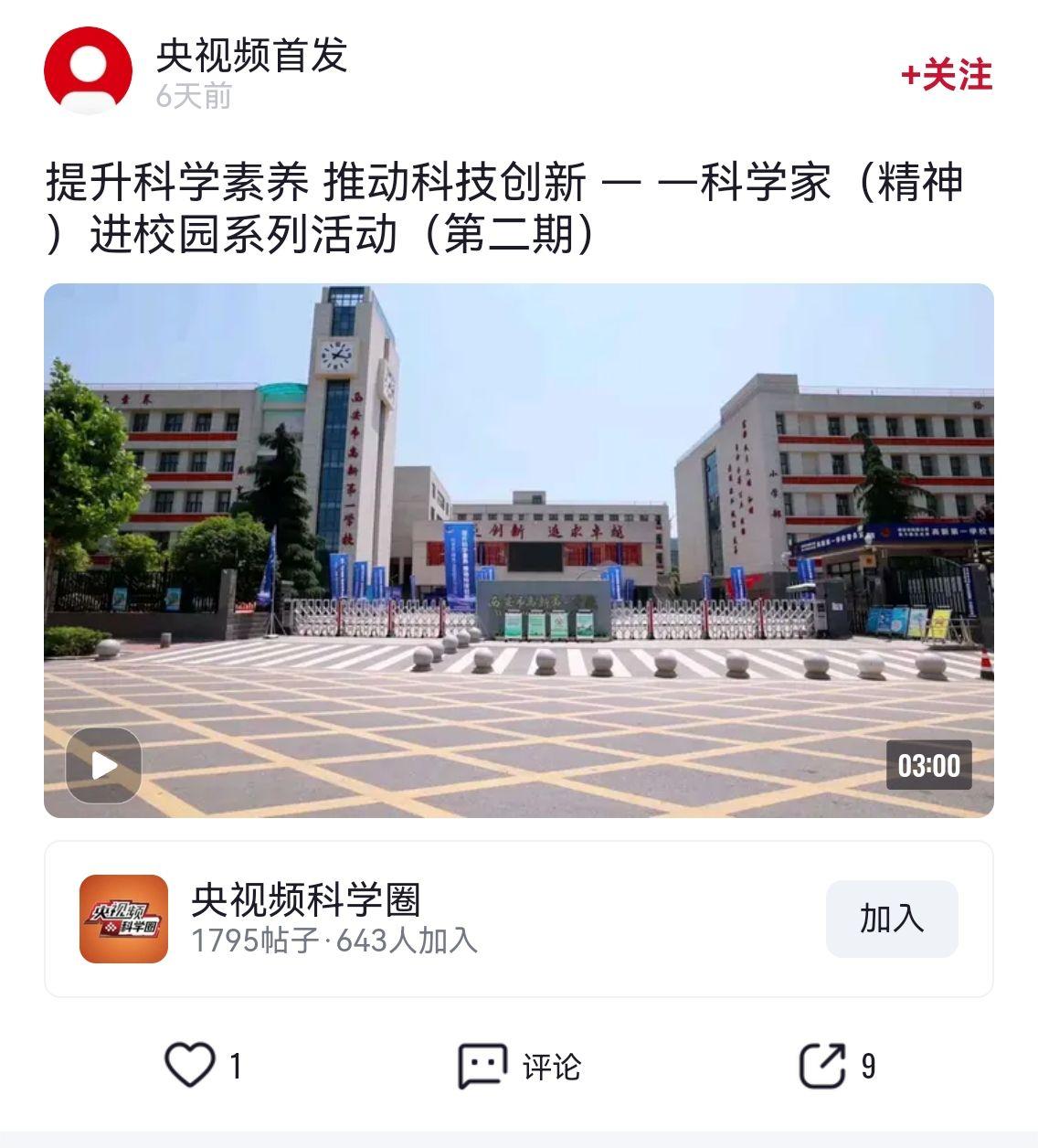Join 央视频科学圈 with 加入 button
The width and height of the screenshot is (1038, 1148).
(x=891, y=919)
